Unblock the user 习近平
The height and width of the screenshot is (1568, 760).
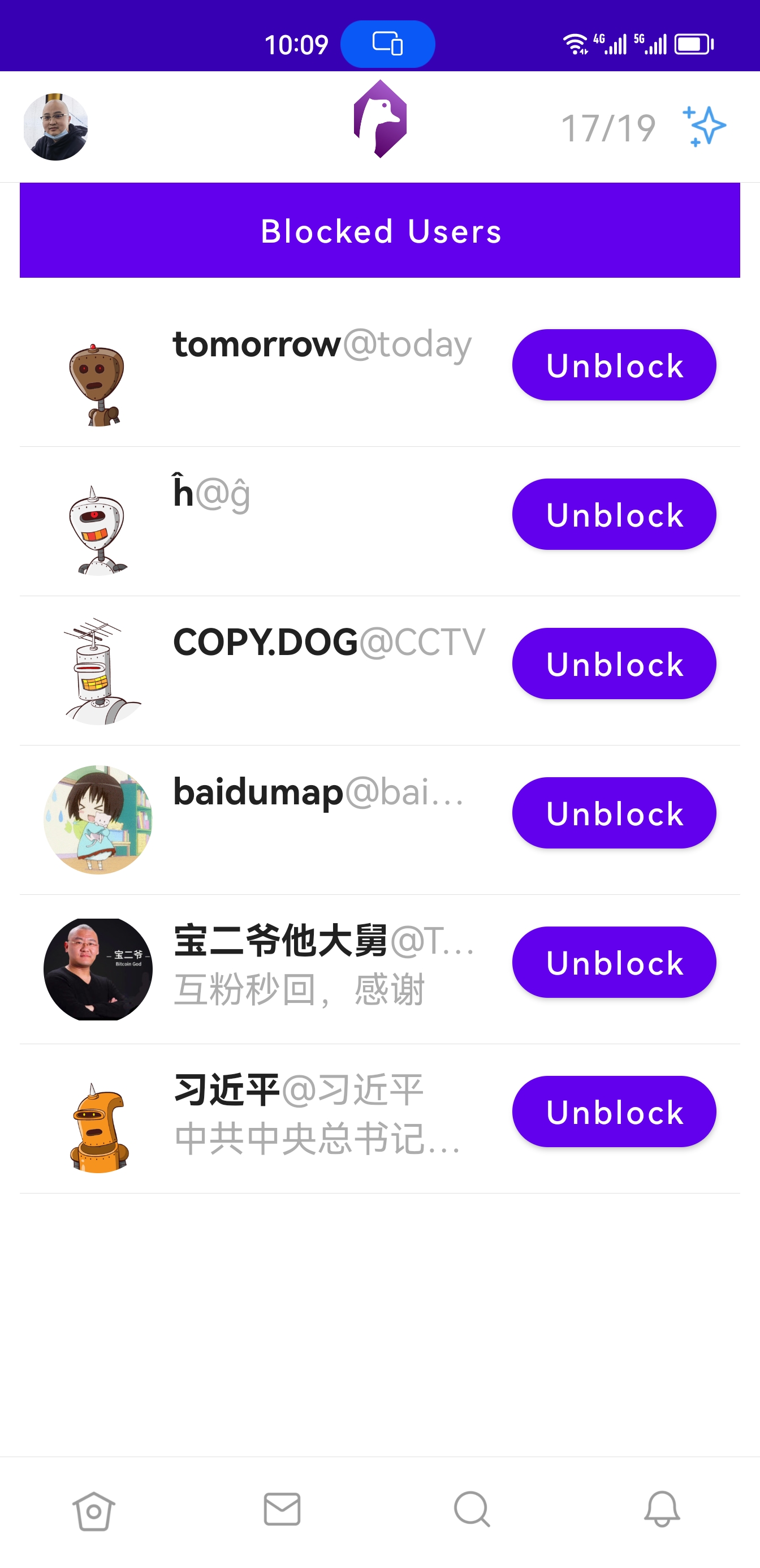(x=614, y=1112)
